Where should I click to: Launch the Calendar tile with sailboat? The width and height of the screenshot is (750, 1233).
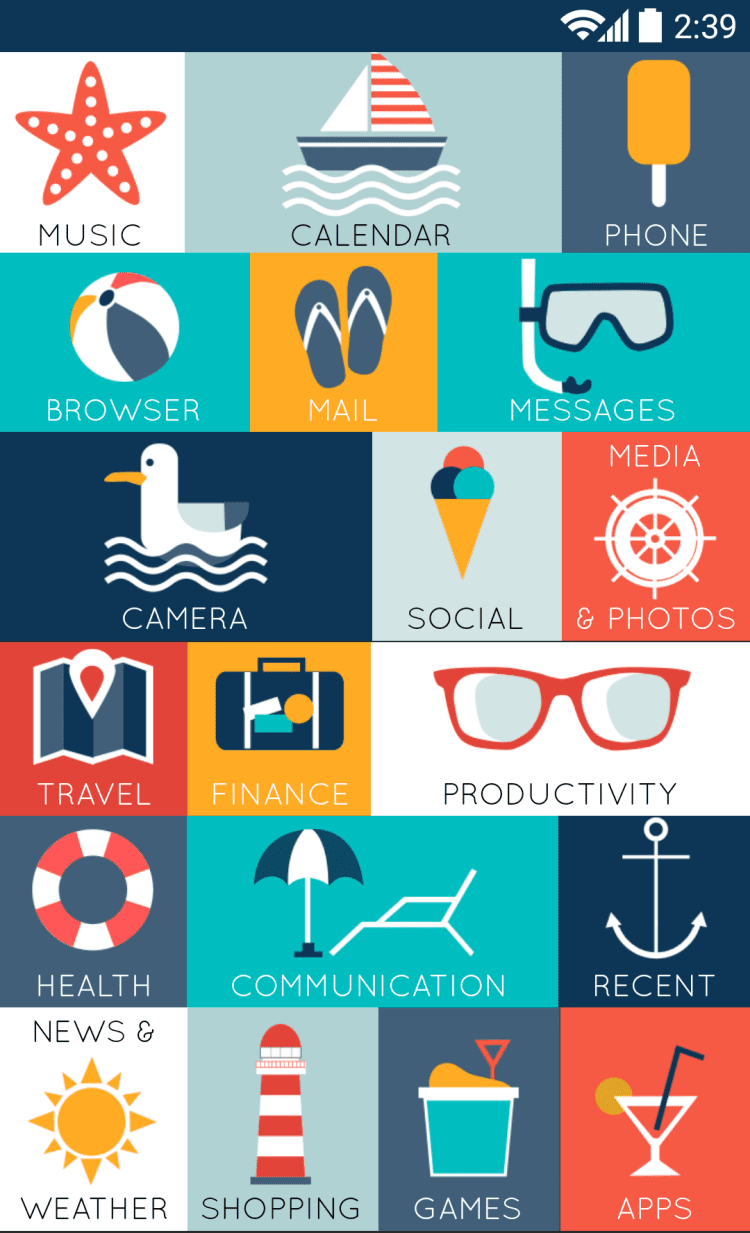pyautogui.click(x=373, y=152)
